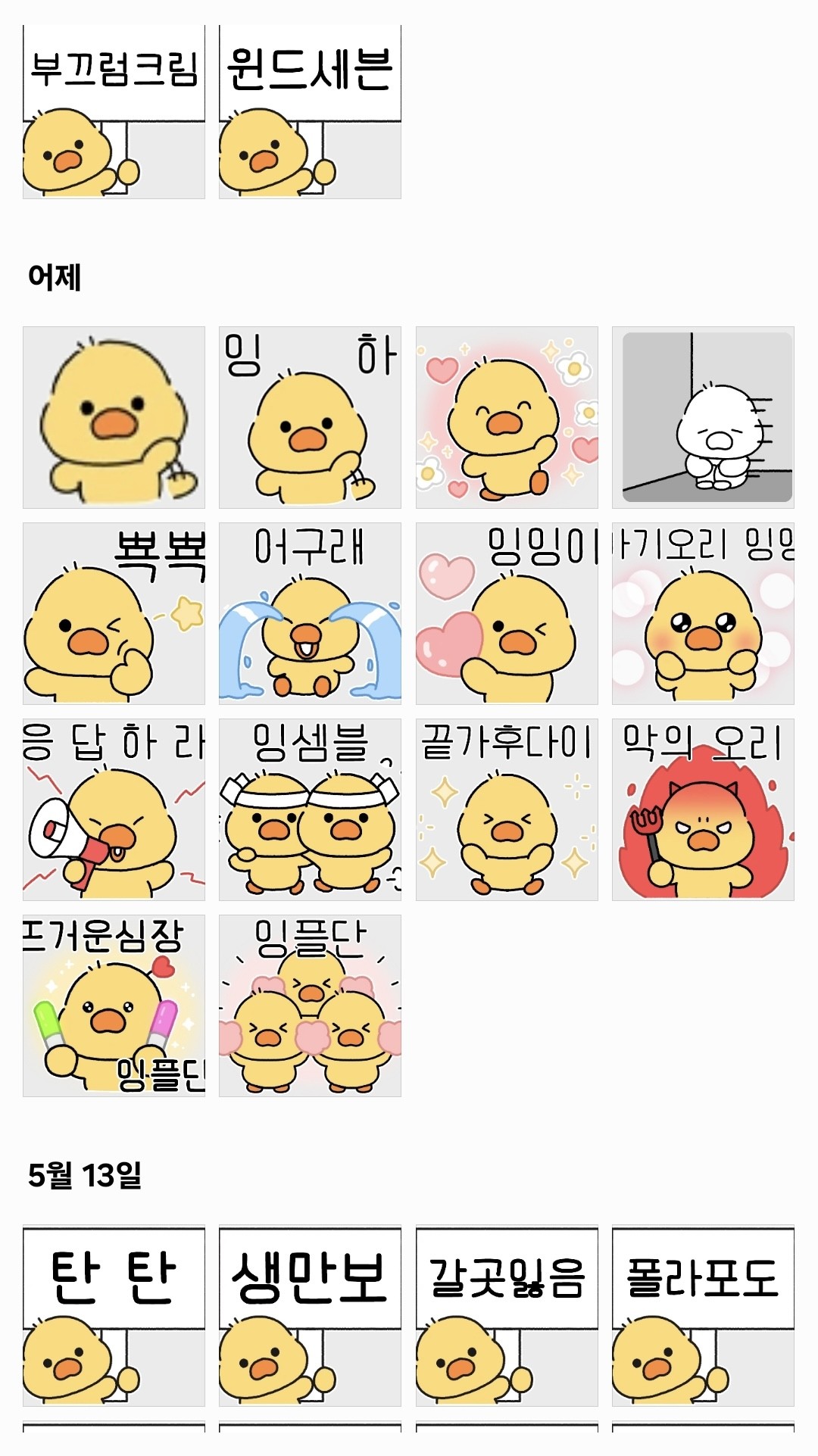Open the 부끄럼크림 duck sticker image

114,112
